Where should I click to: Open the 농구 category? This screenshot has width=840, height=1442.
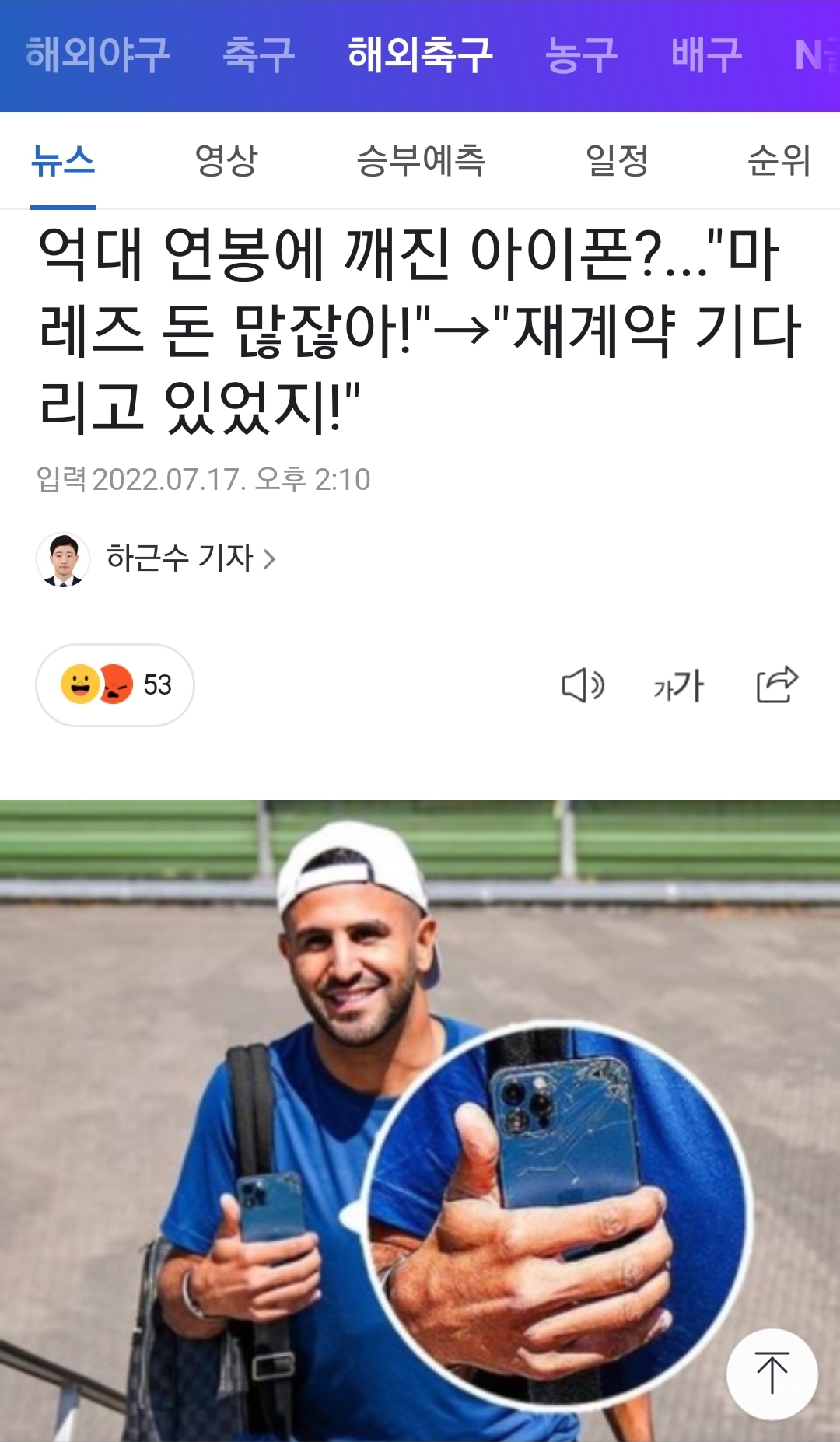581,55
